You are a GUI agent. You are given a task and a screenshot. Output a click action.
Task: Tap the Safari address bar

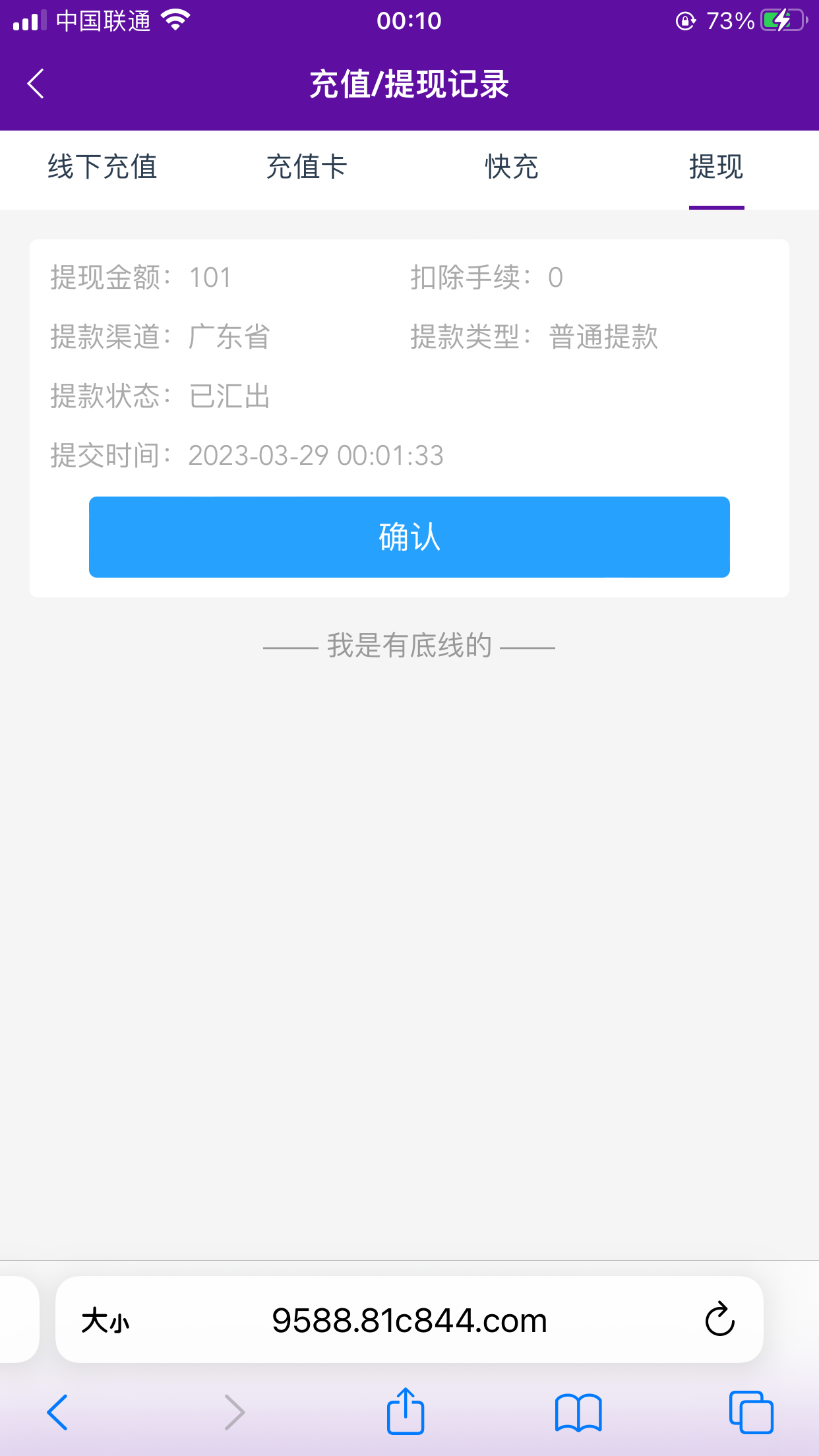coord(409,1320)
